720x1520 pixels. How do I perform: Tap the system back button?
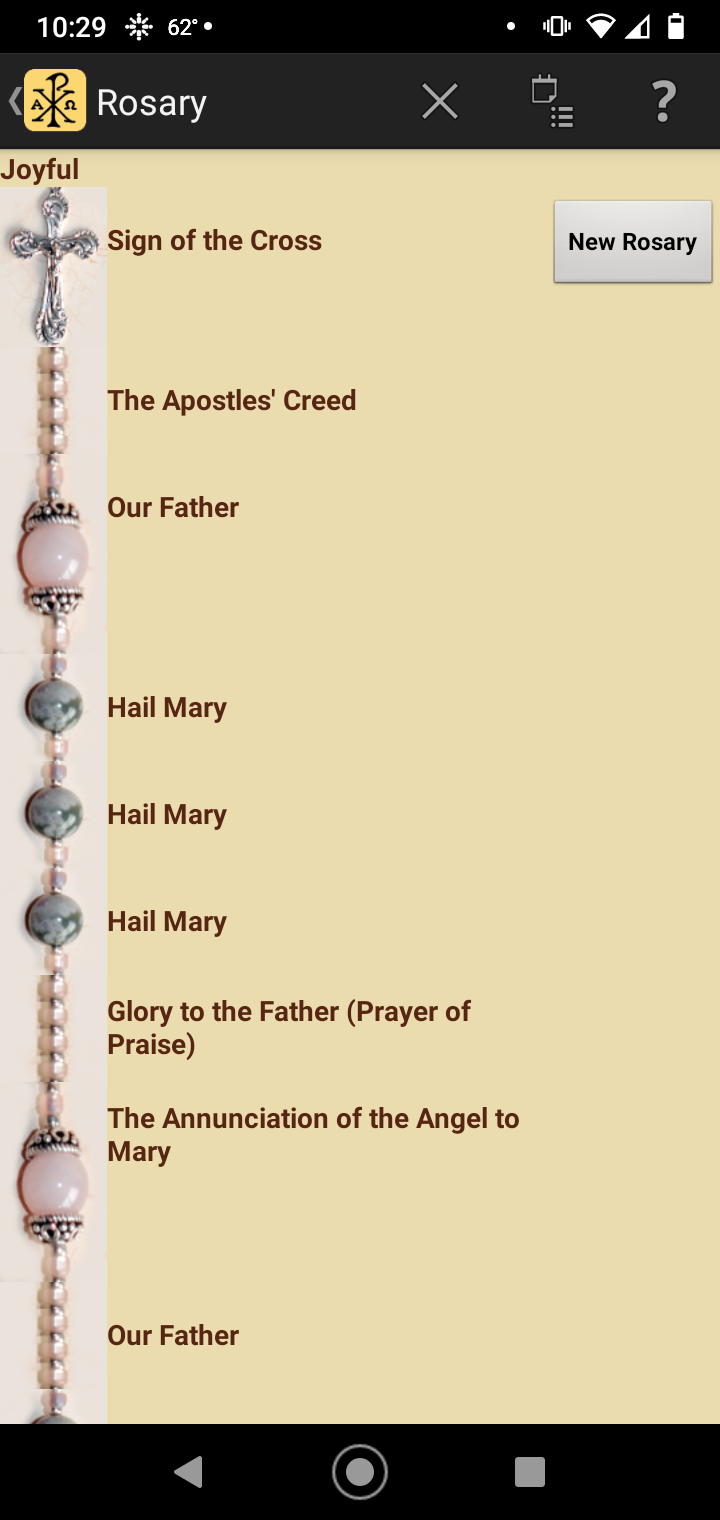coord(188,1472)
